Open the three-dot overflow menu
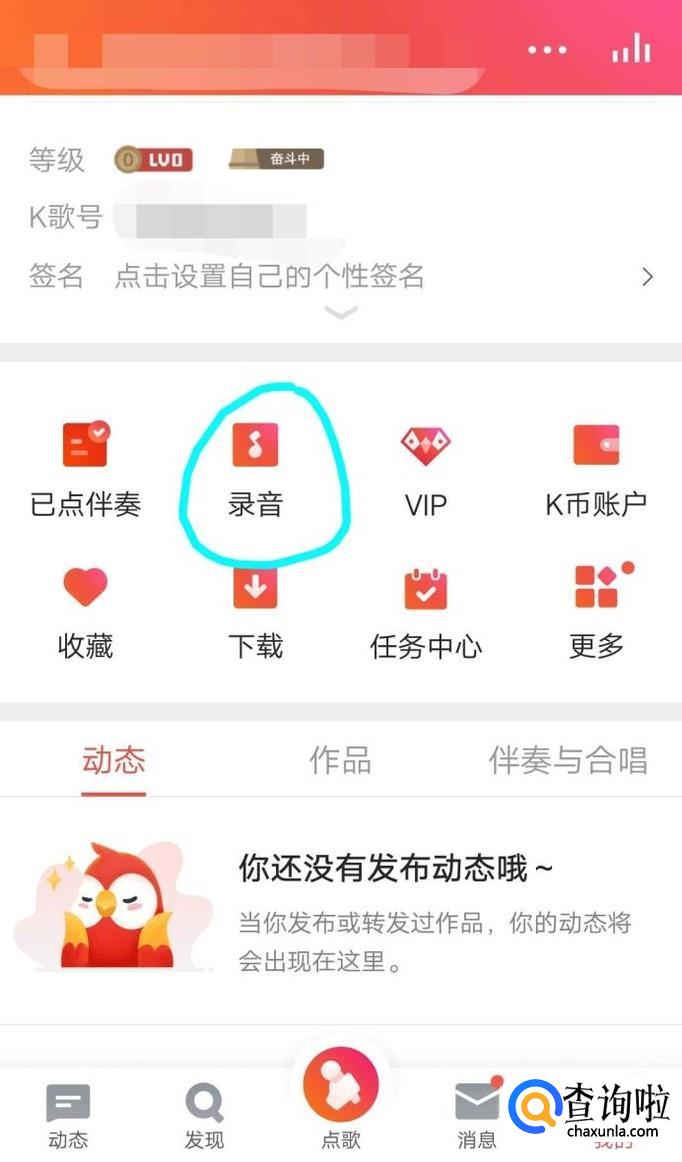 click(x=547, y=50)
